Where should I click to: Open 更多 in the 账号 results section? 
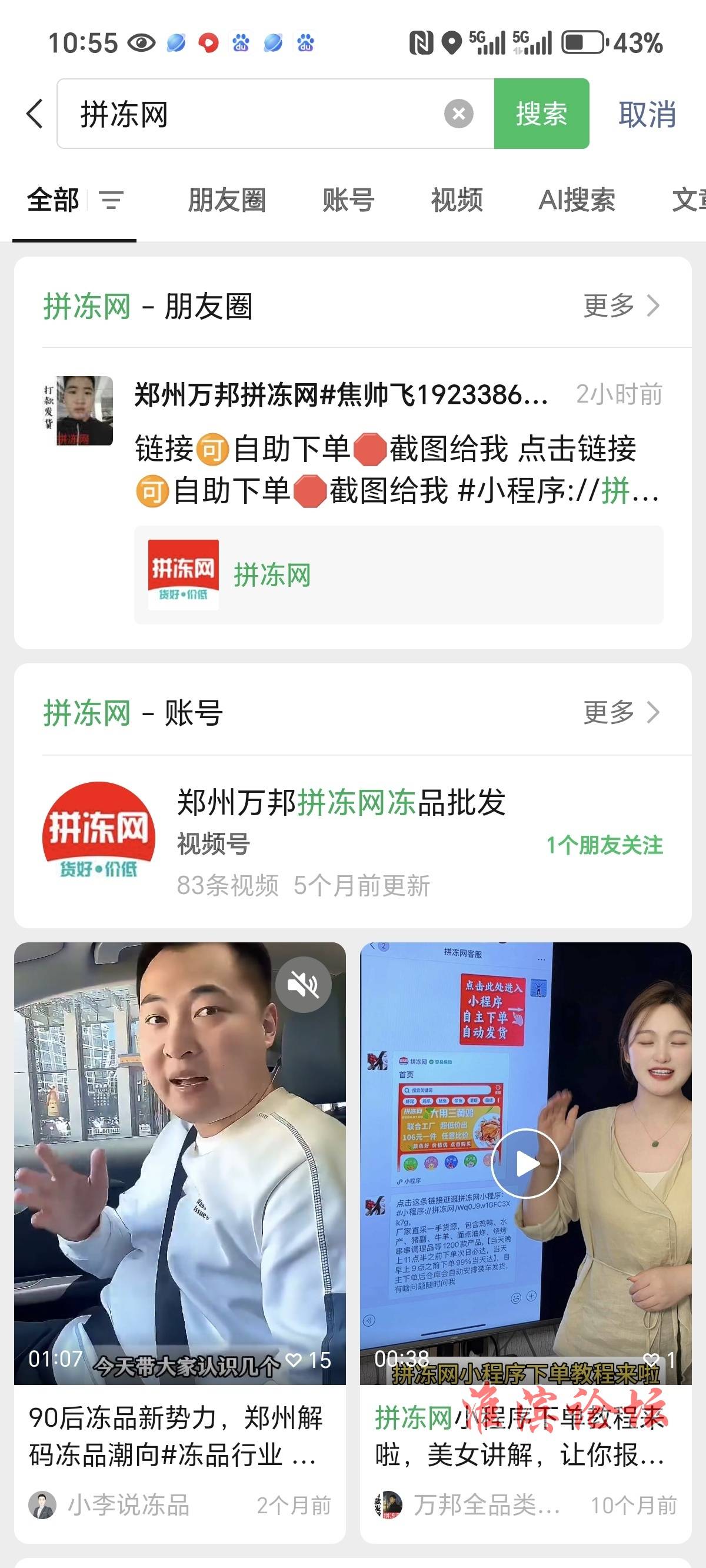[x=621, y=712]
